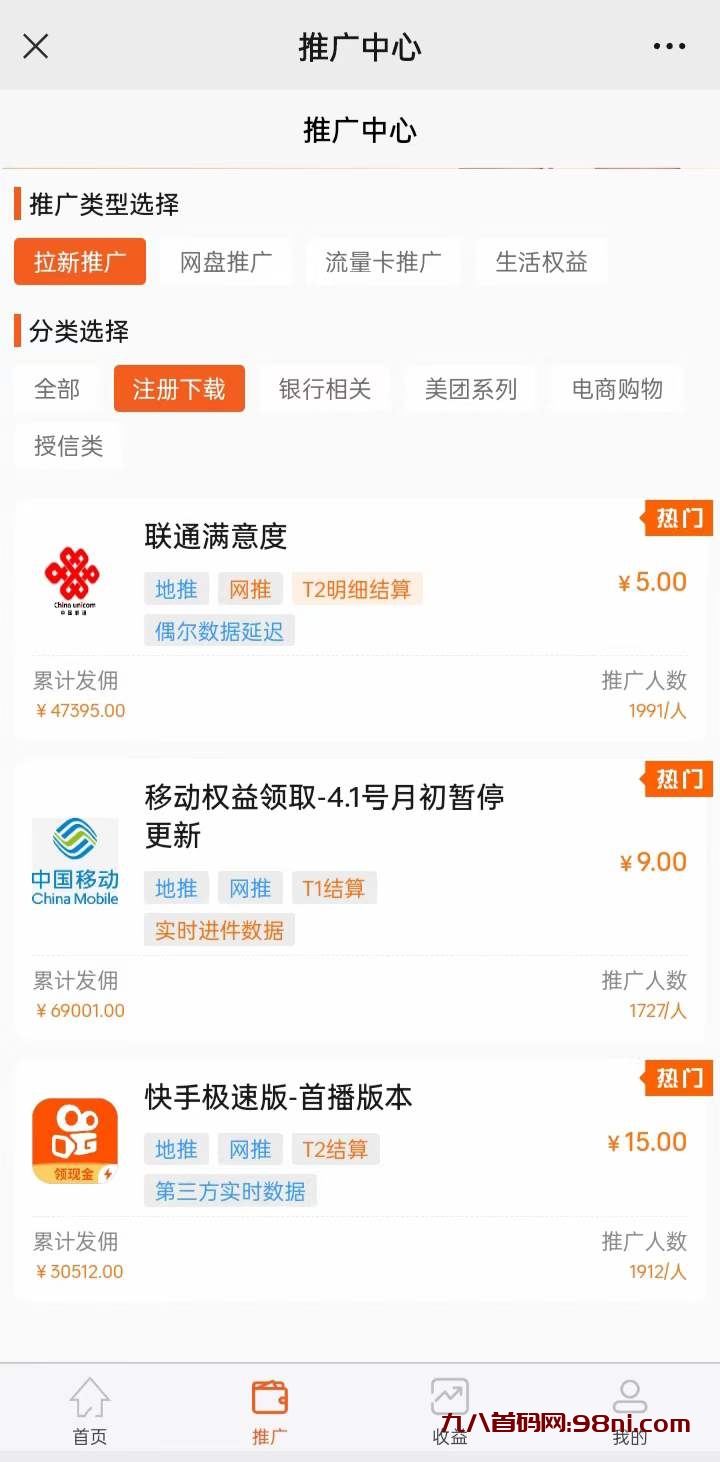This screenshot has height=1462, width=720.
Task: Tap the 热门 hot badge on 移动权益领取
Action: [x=677, y=779]
